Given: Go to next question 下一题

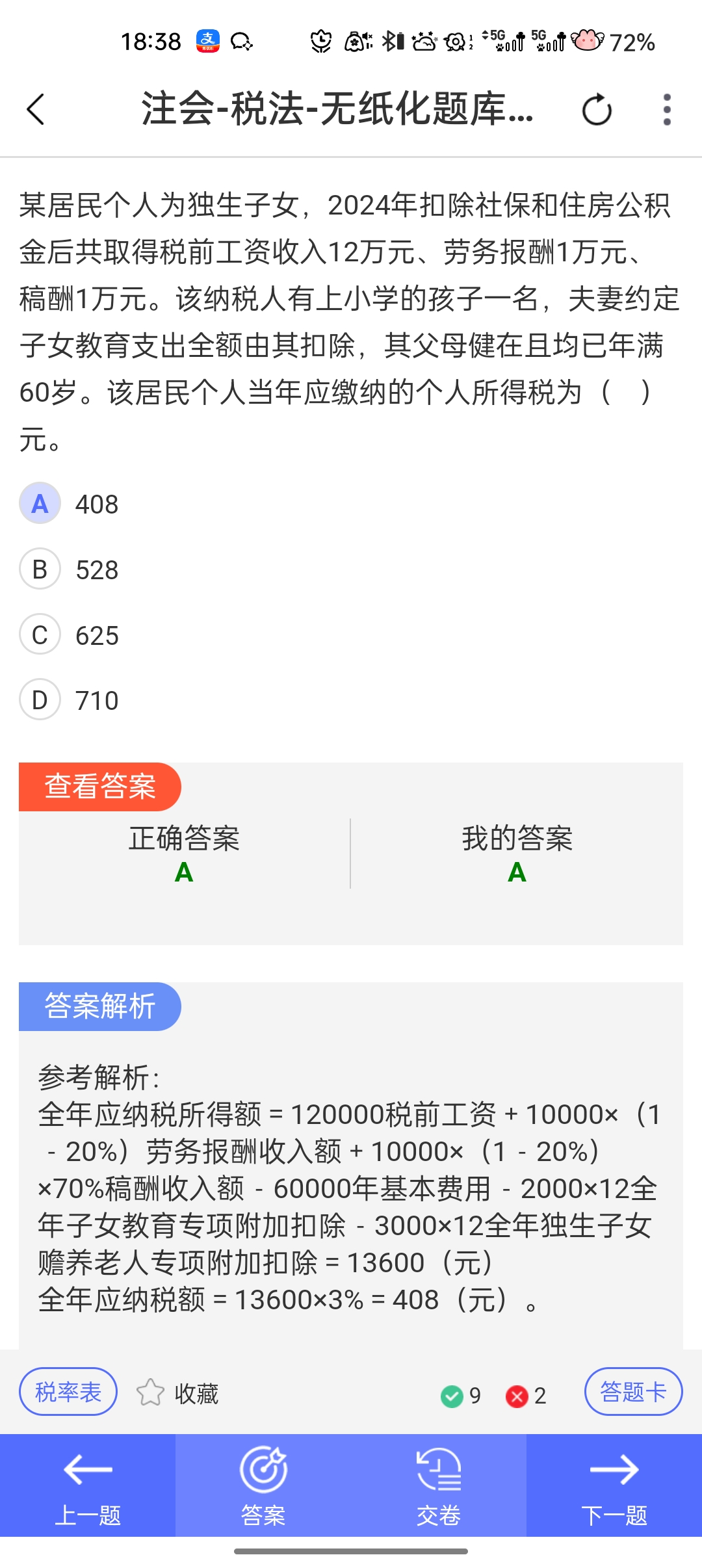Looking at the screenshot, I should pos(614,1485).
